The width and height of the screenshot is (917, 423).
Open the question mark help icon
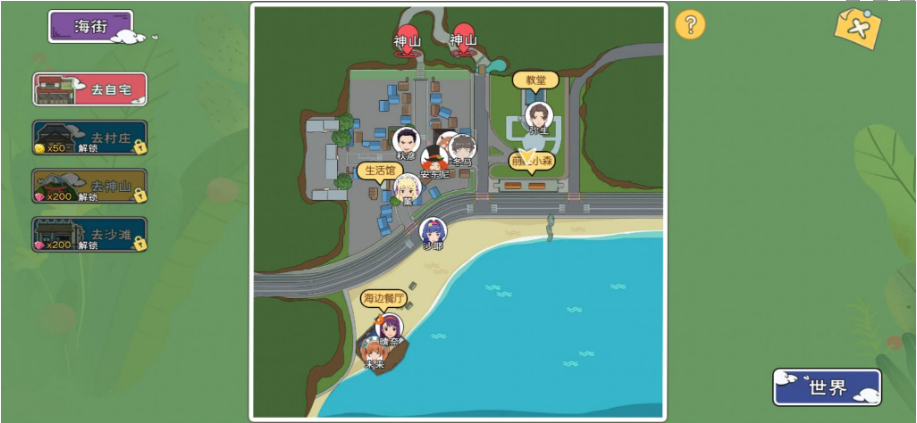(690, 25)
